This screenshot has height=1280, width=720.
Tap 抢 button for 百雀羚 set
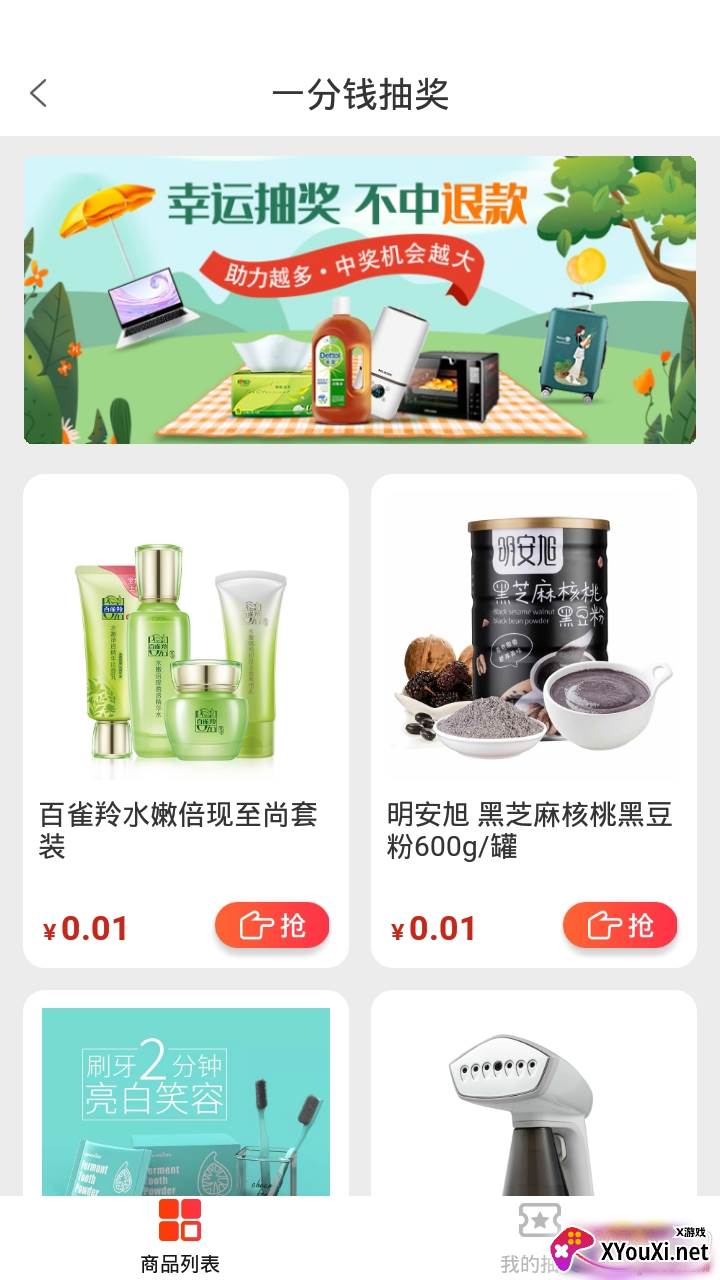tap(272, 926)
